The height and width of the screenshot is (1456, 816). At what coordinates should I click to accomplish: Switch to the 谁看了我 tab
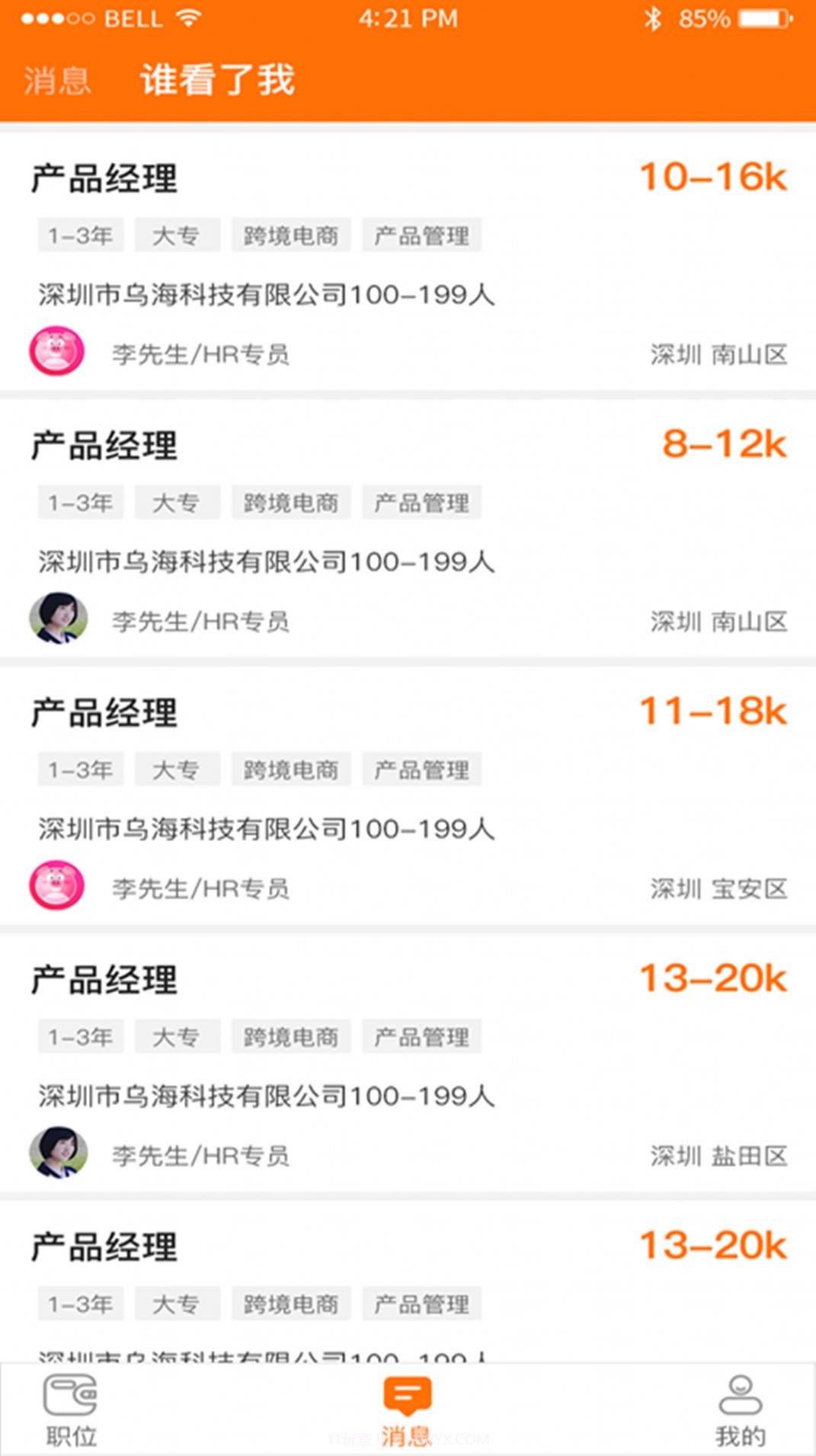(x=217, y=80)
